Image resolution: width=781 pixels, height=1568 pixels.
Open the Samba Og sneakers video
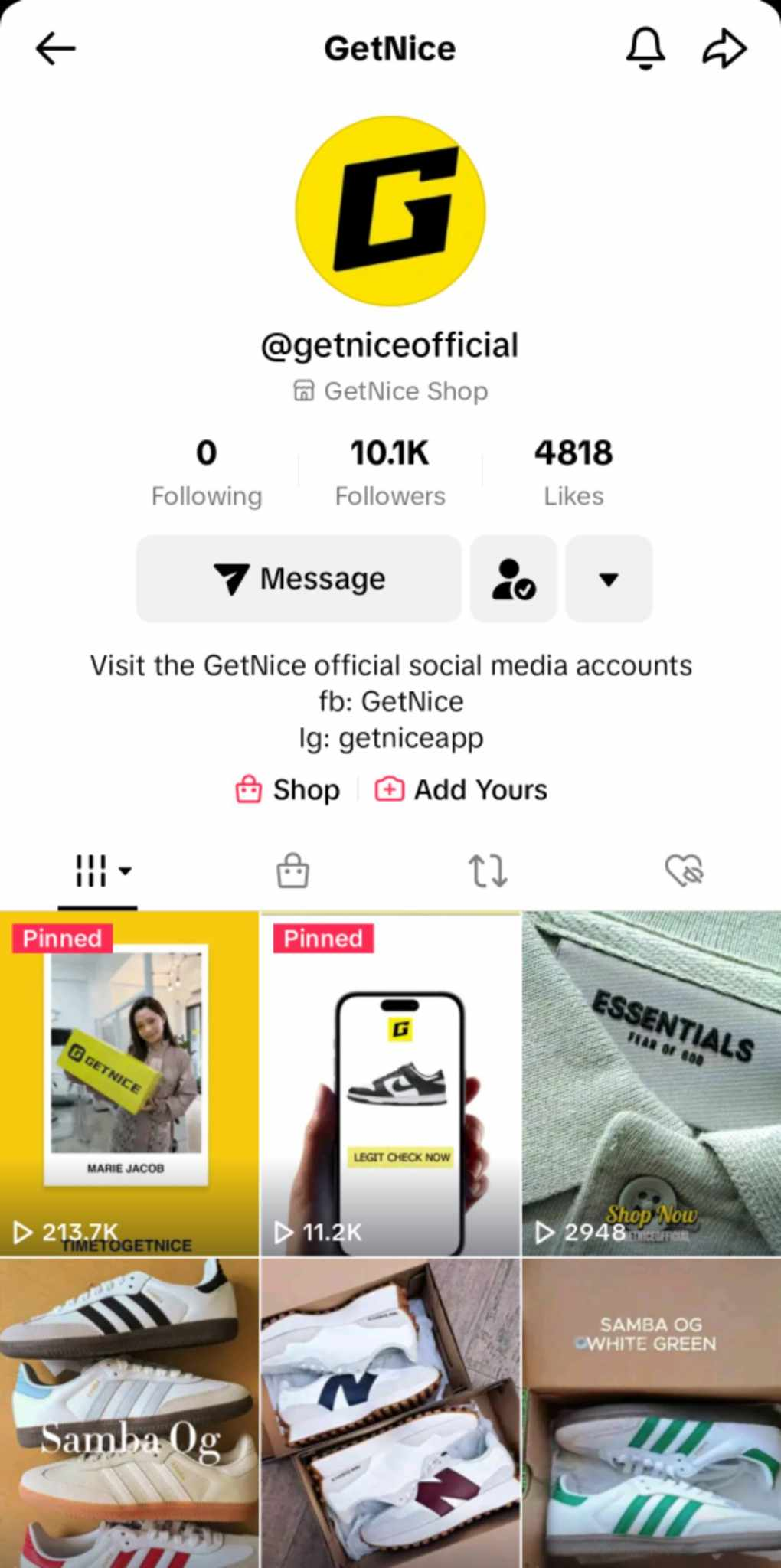(129, 1413)
